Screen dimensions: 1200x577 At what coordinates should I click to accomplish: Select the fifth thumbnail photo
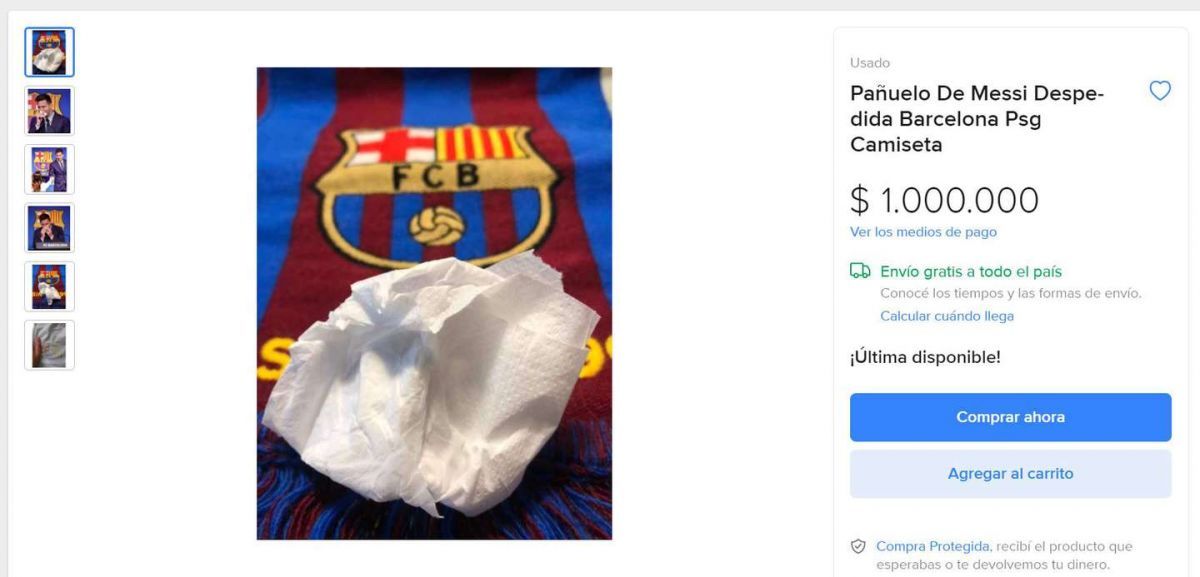[49, 286]
